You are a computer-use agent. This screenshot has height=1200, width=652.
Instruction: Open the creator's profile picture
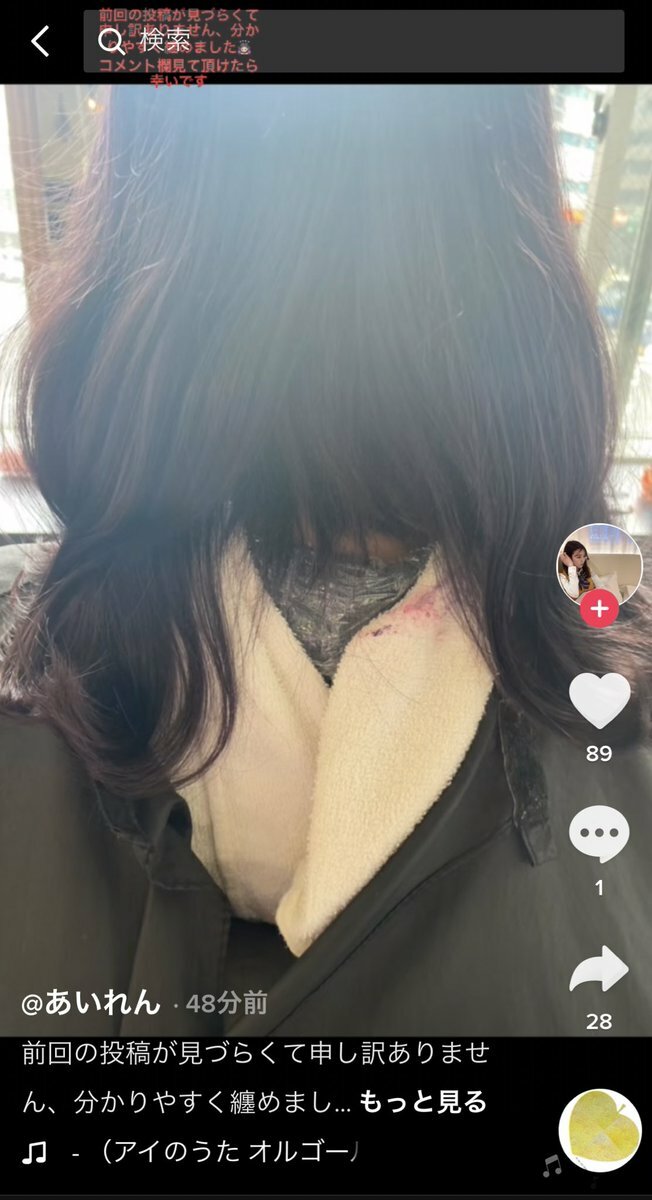(598, 563)
